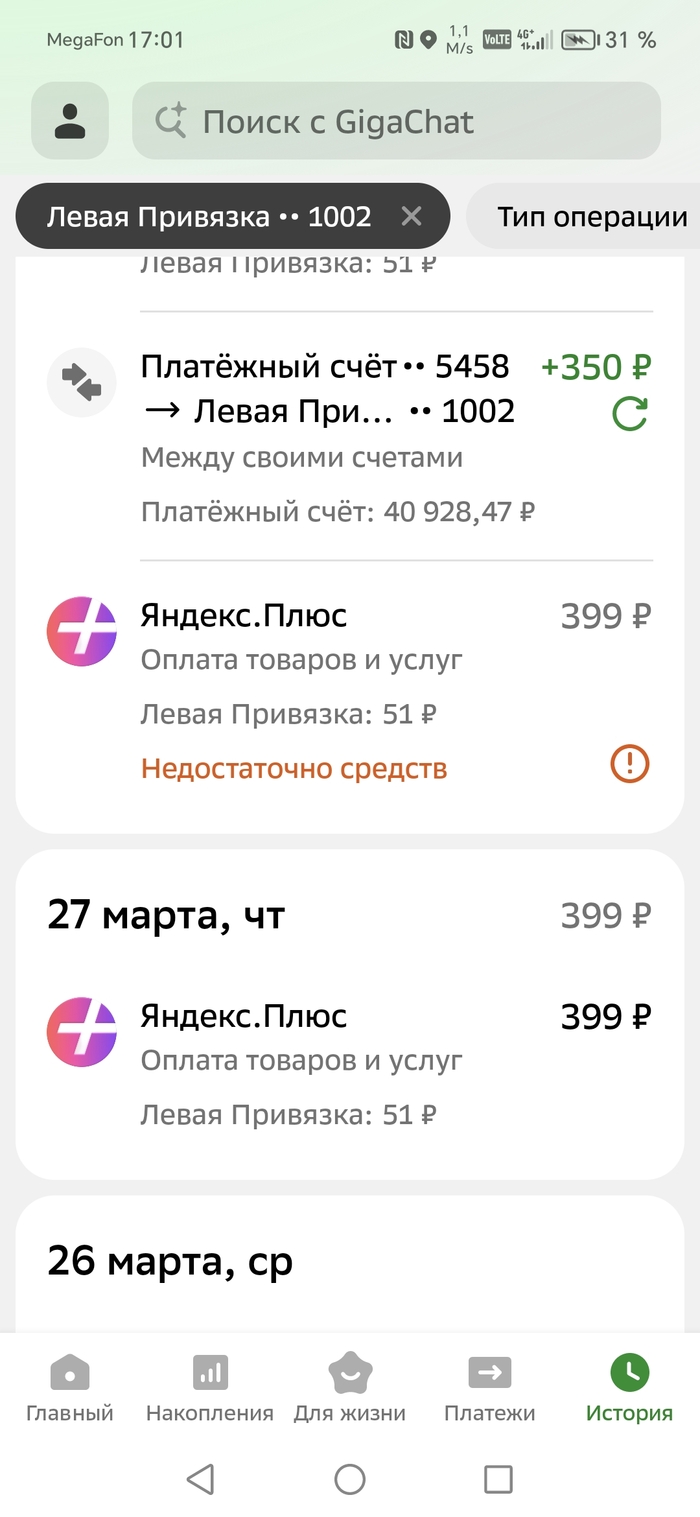Switch to the Платежи tab
This screenshot has height=1517, width=700.
click(489, 1389)
